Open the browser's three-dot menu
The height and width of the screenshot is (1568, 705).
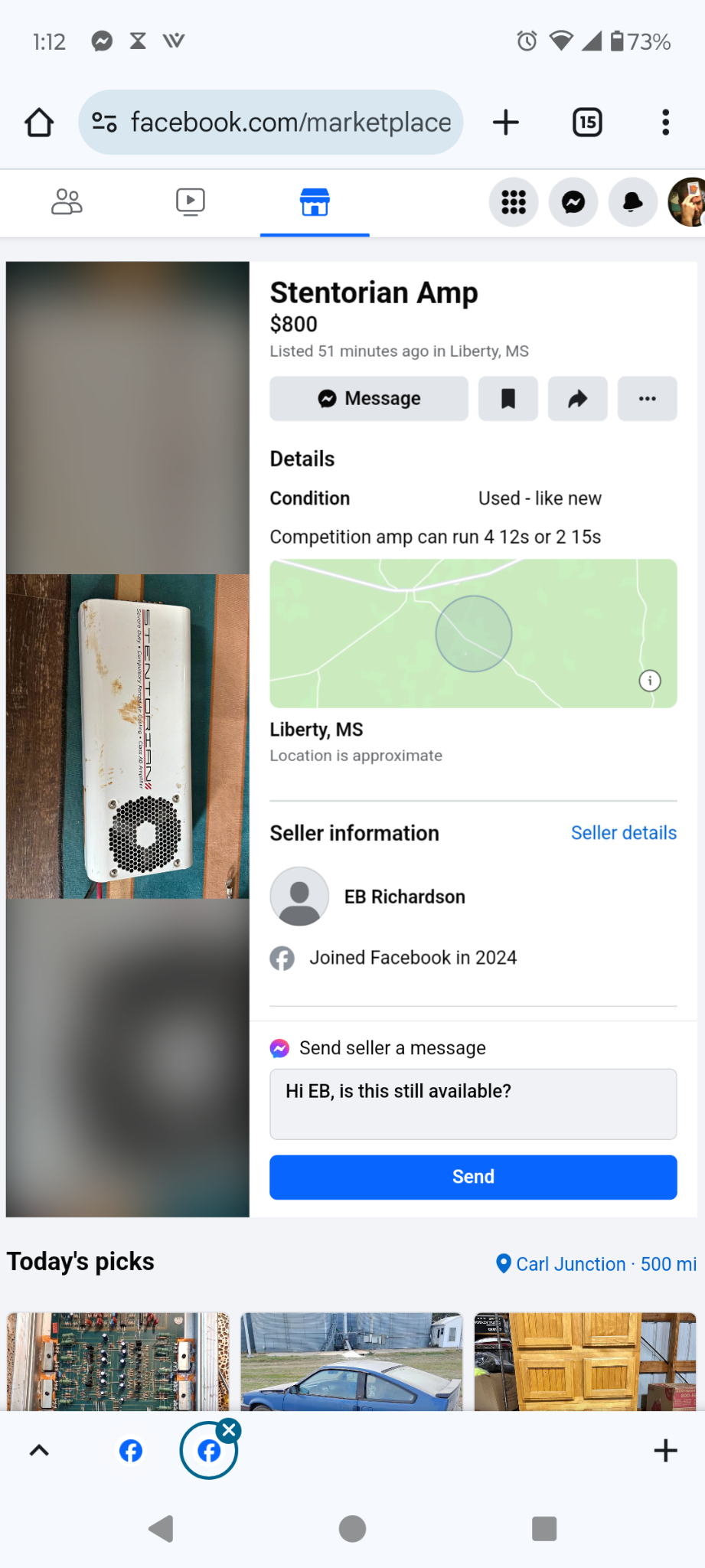pos(666,122)
